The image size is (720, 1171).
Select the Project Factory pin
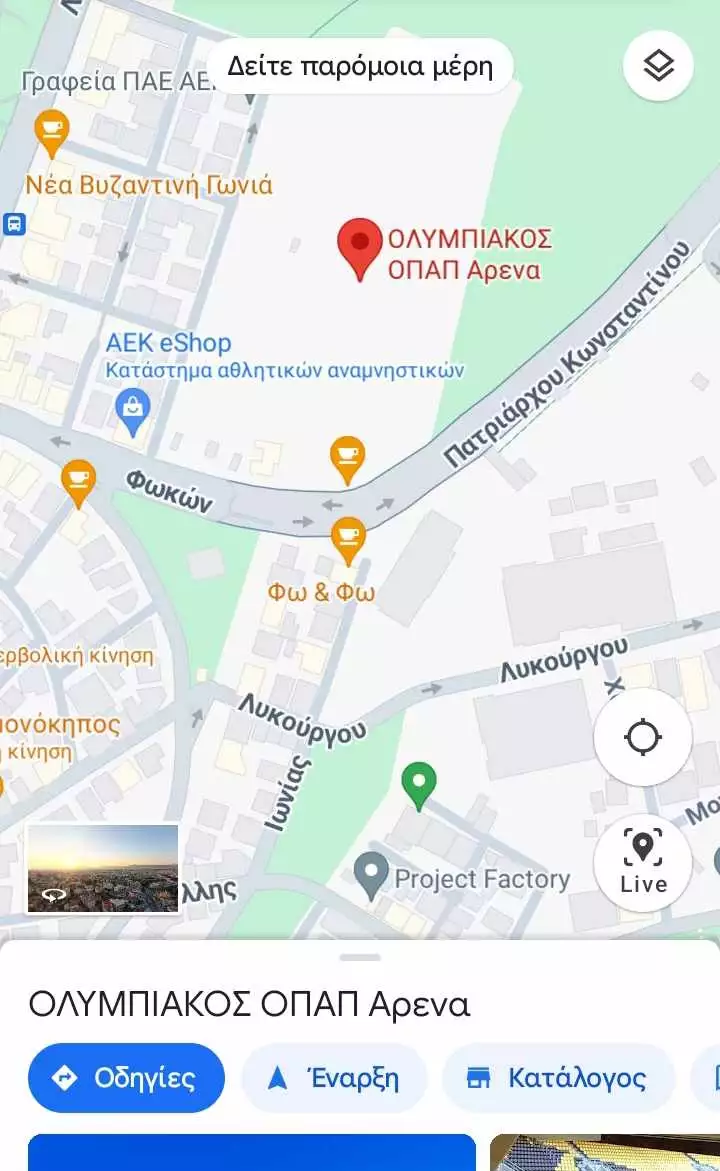[x=371, y=873]
